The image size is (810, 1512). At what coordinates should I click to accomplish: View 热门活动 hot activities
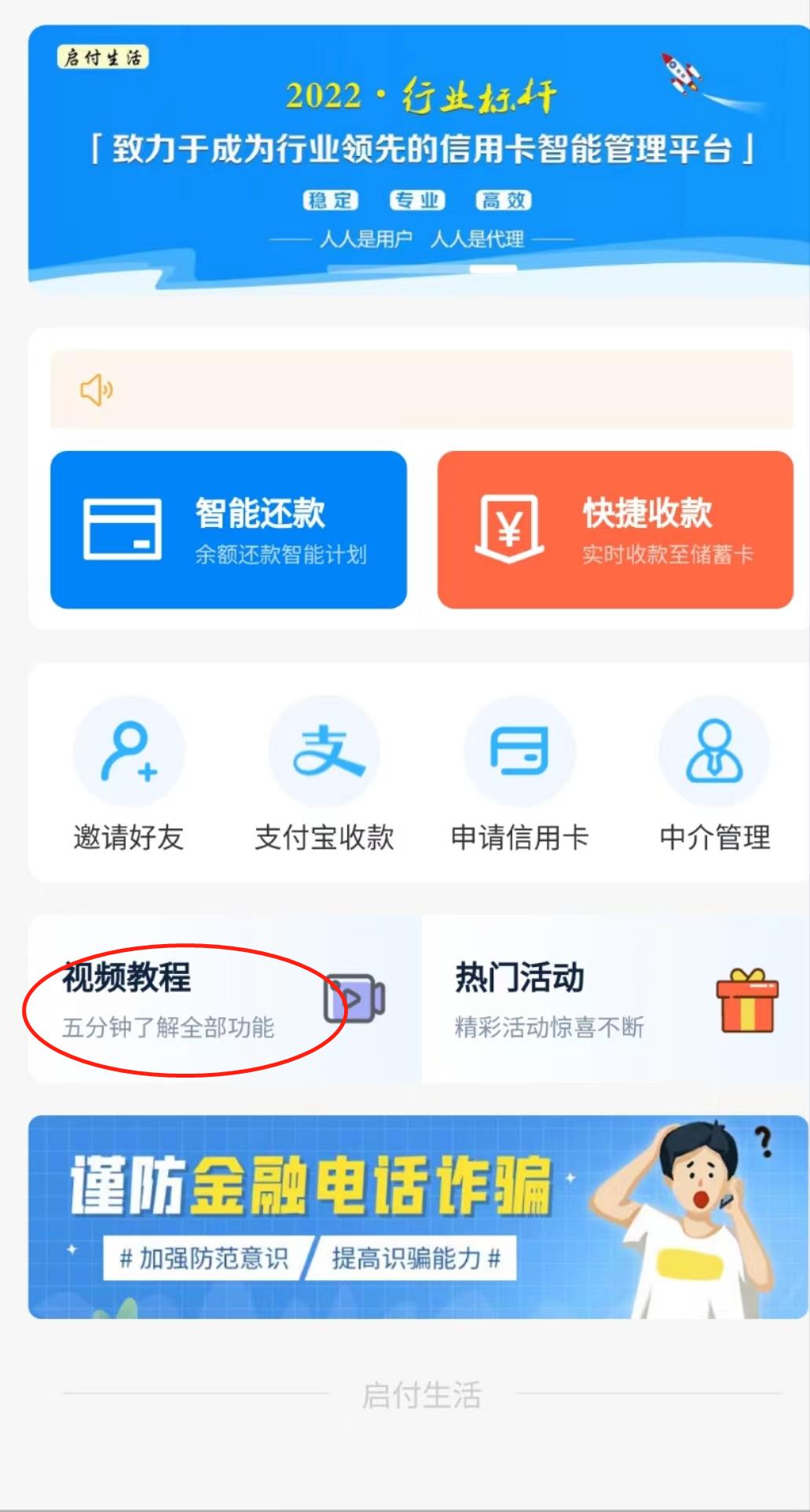click(615, 999)
